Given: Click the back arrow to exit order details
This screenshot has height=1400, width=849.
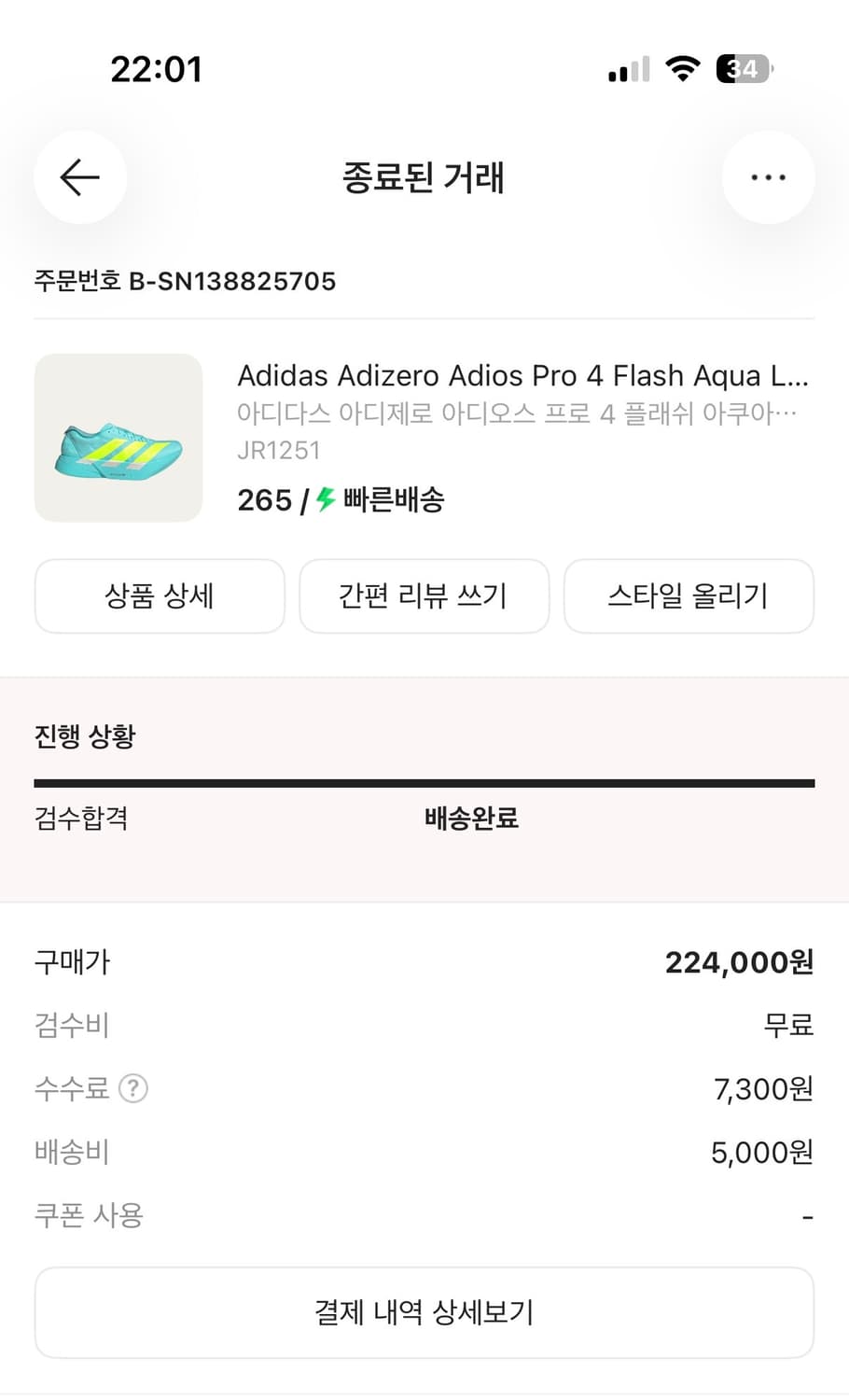Looking at the screenshot, I should click(x=80, y=177).
